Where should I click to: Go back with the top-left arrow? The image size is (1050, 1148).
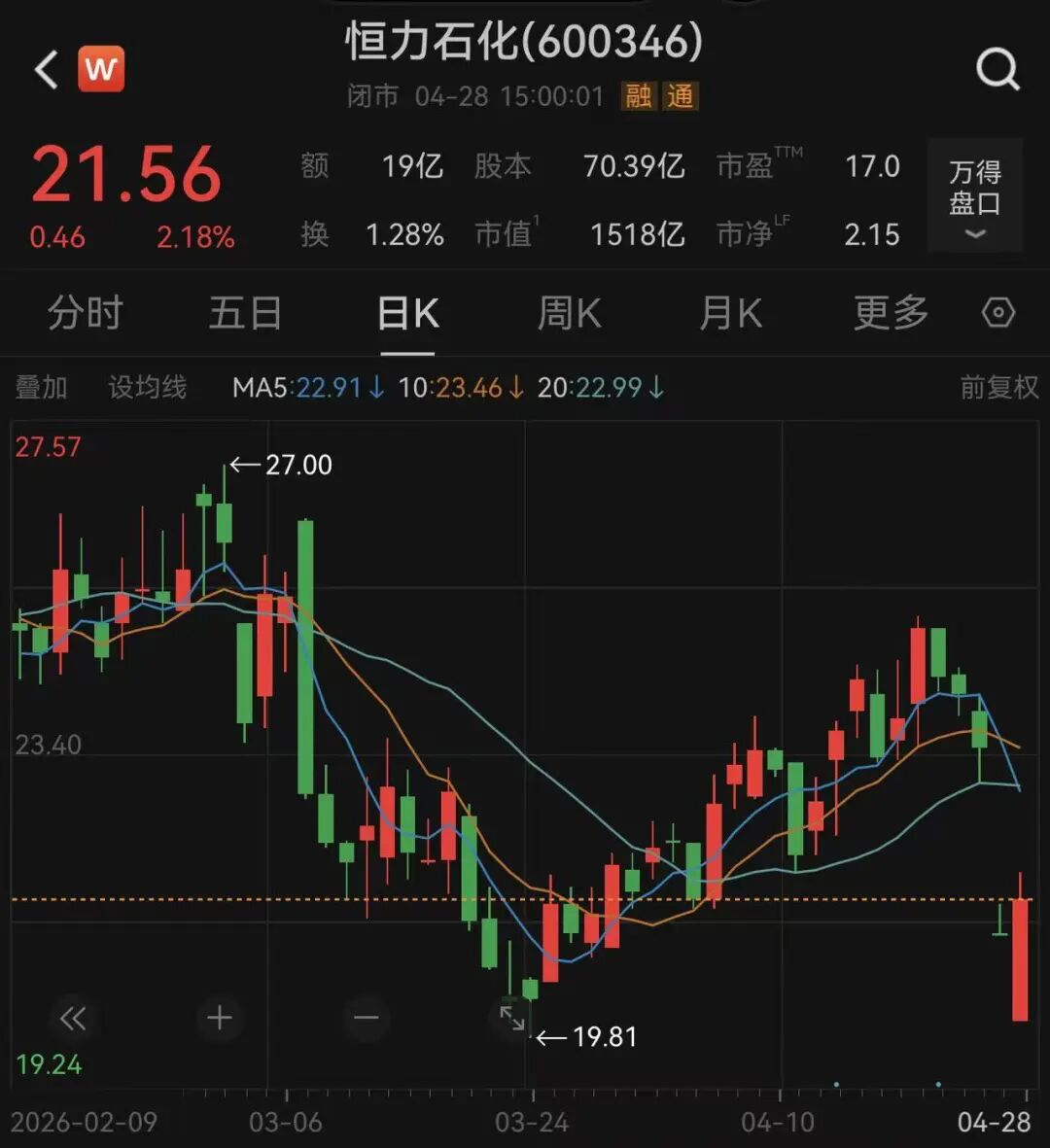coord(46,70)
